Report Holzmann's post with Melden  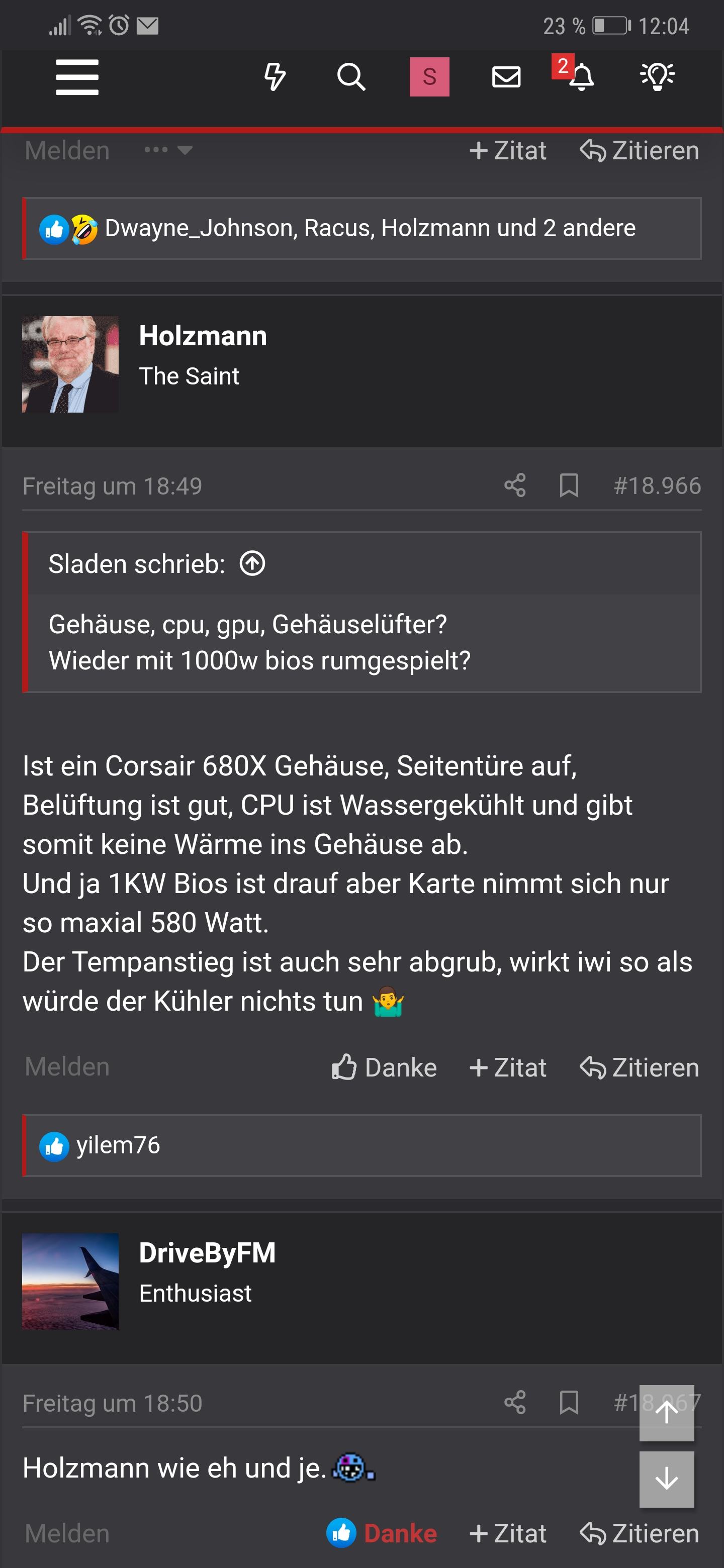pos(67,1067)
